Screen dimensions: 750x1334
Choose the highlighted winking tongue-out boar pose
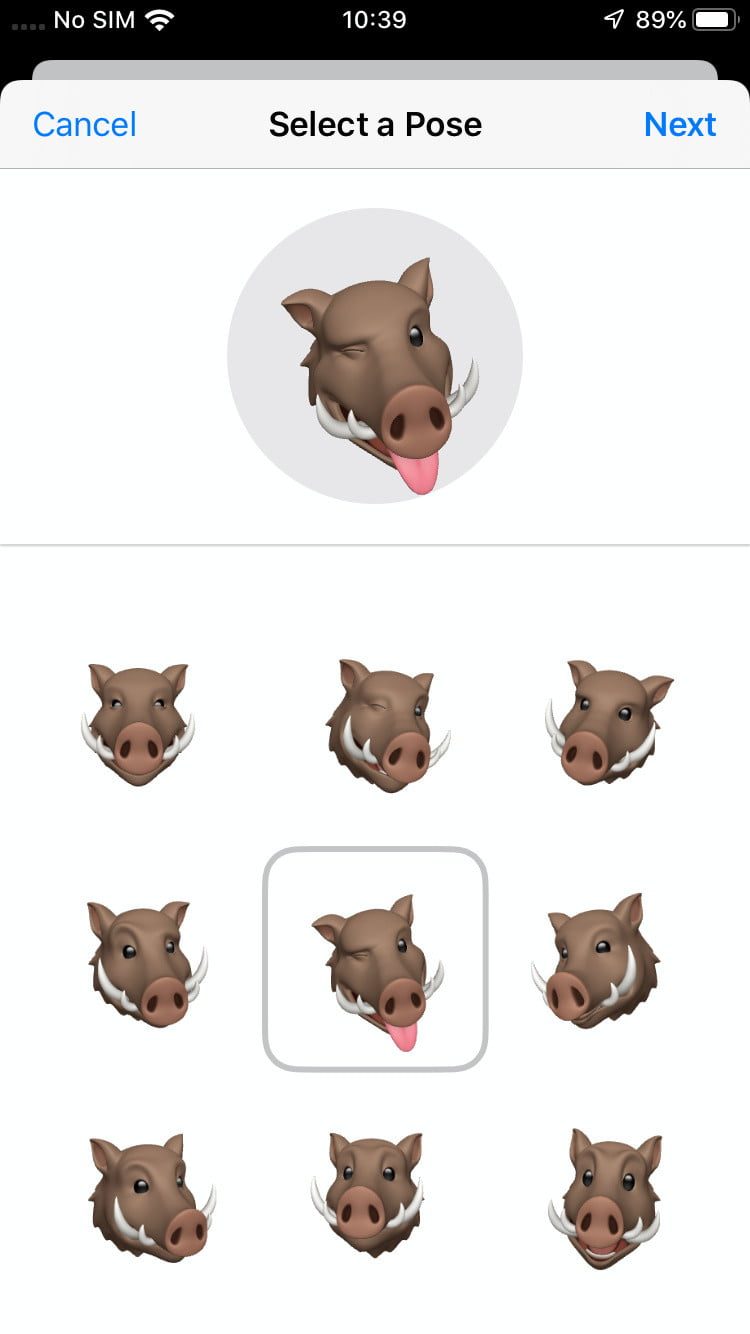(375, 960)
